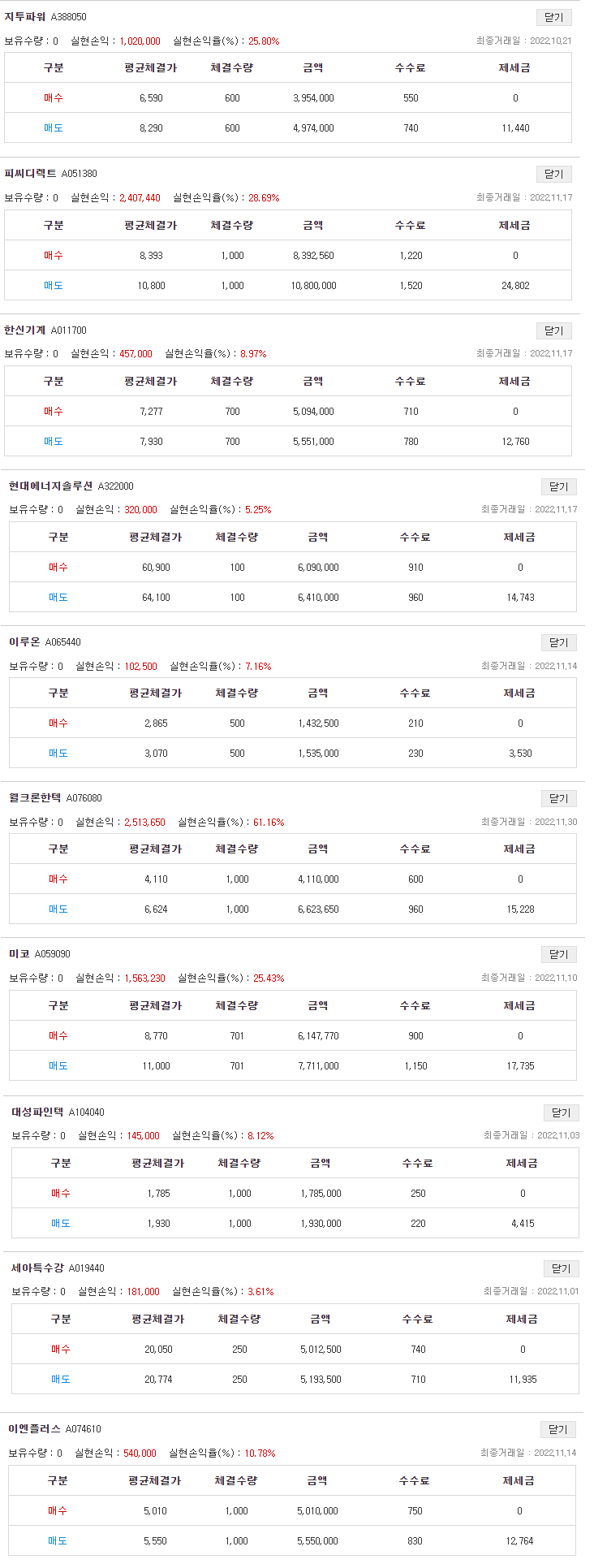Hit 닫기 for 웰크론한텍 section
Screen dimensions: 594x1568
click(x=558, y=798)
